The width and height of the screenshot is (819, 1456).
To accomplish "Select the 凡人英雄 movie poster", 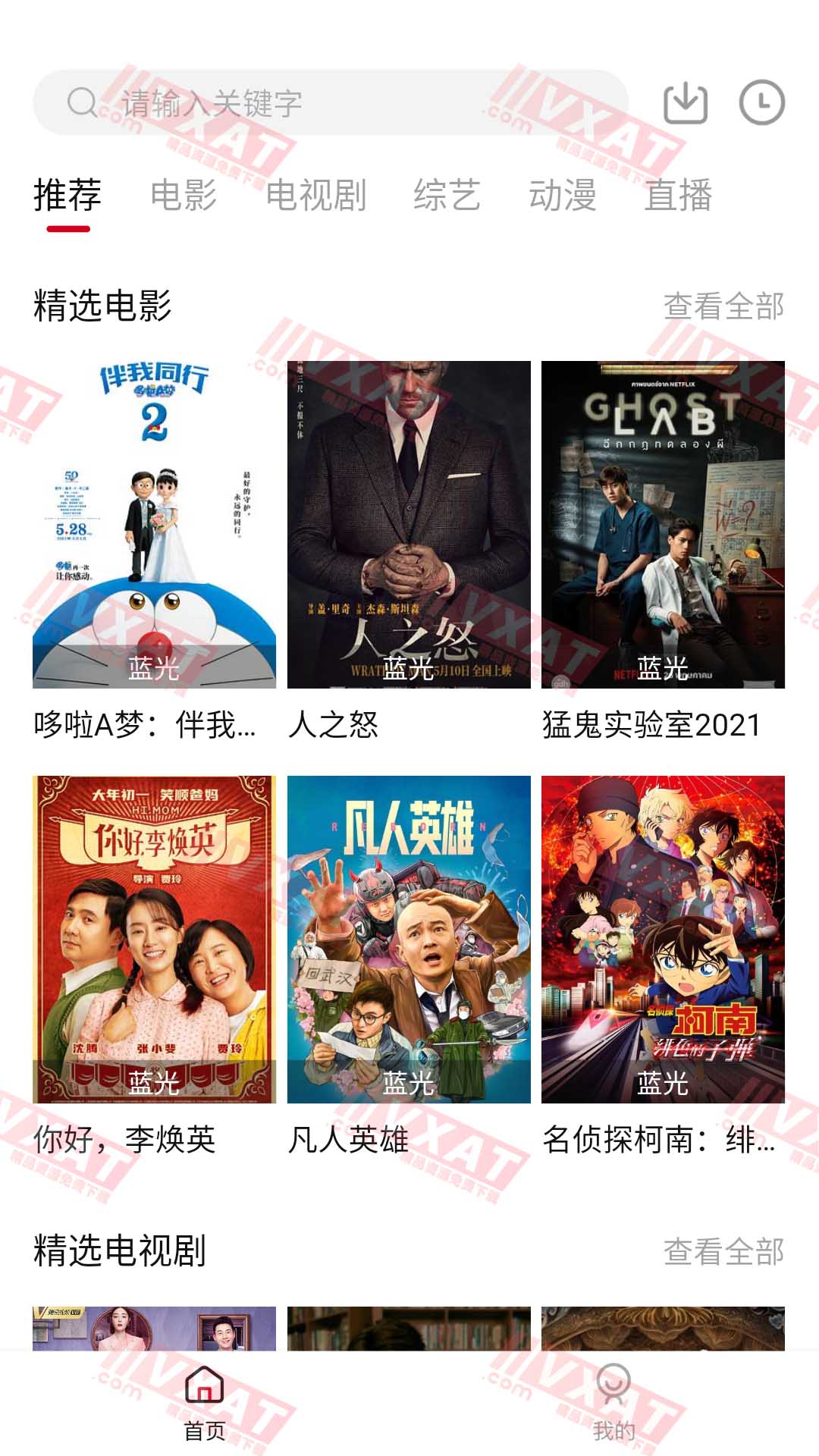I will coord(409,939).
